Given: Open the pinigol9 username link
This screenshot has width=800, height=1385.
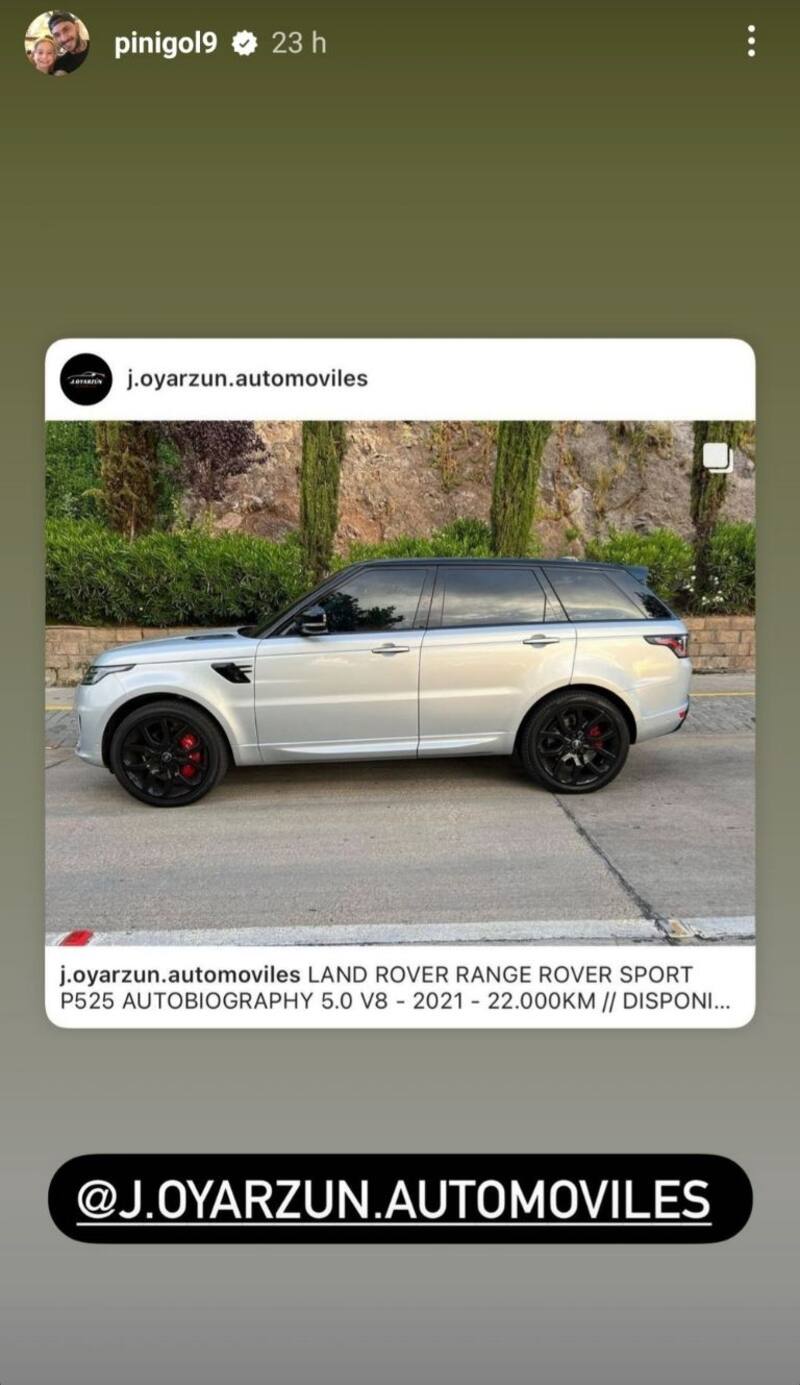Looking at the screenshot, I should tap(165, 43).
